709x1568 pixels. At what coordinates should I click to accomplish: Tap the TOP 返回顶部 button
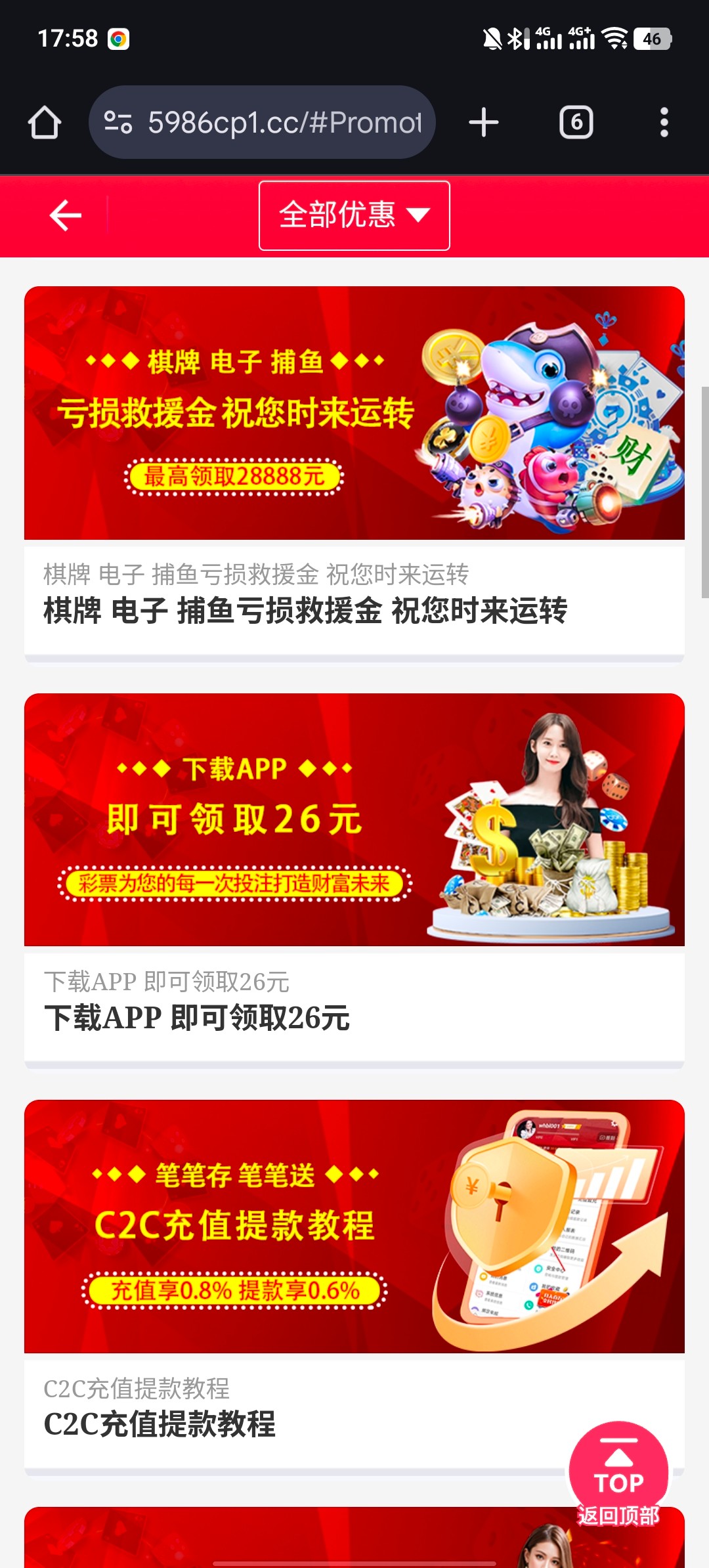618,1473
